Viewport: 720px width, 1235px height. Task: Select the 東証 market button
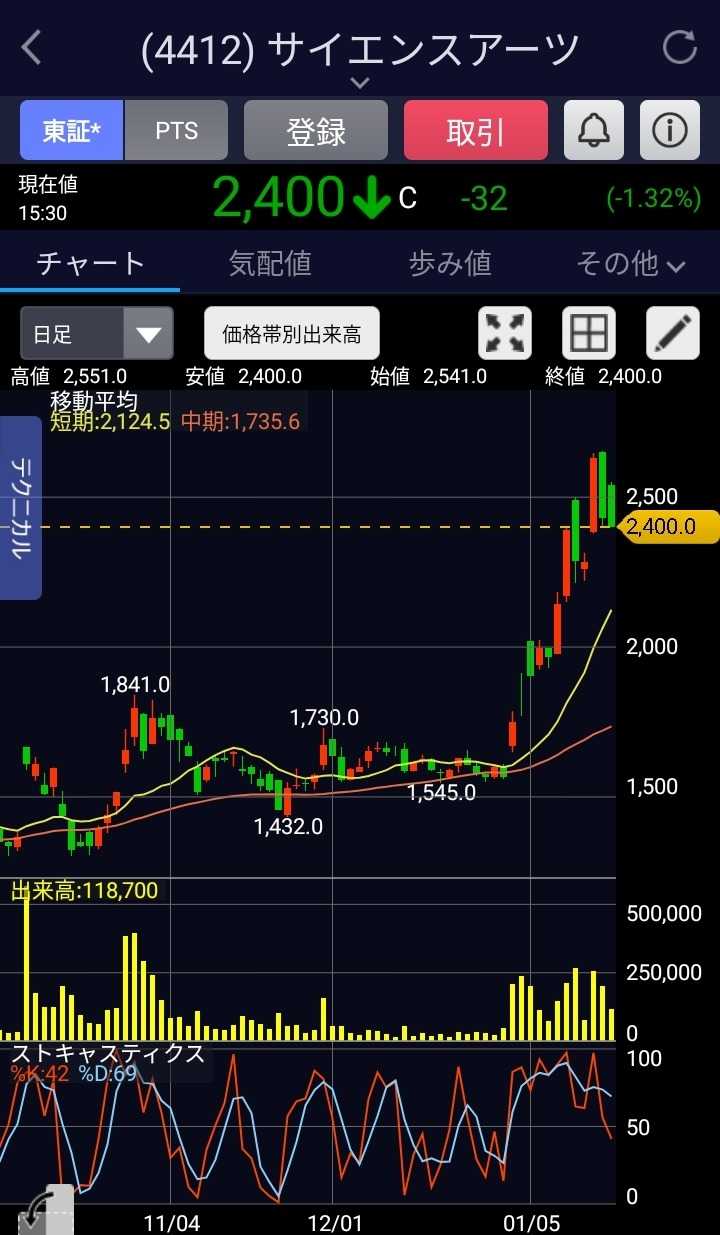point(72,131)
